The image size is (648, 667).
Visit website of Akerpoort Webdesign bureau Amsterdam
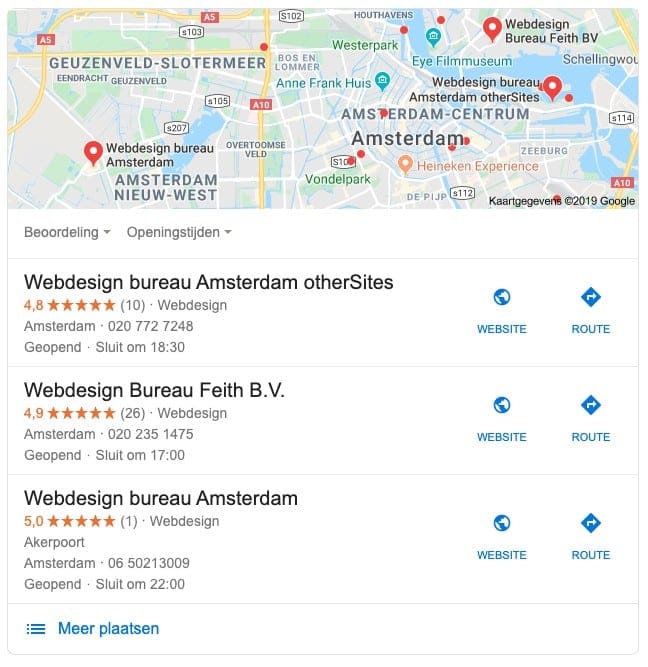click(x=501, y=535)
